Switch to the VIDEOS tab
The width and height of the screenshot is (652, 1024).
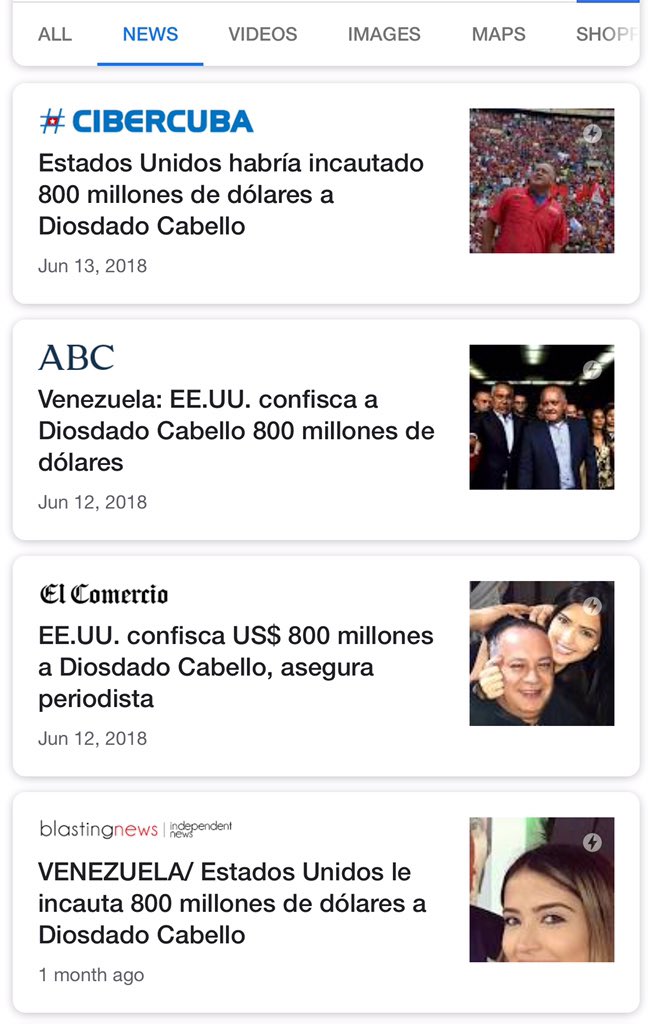pyautogui.click(x=262, y=34)
